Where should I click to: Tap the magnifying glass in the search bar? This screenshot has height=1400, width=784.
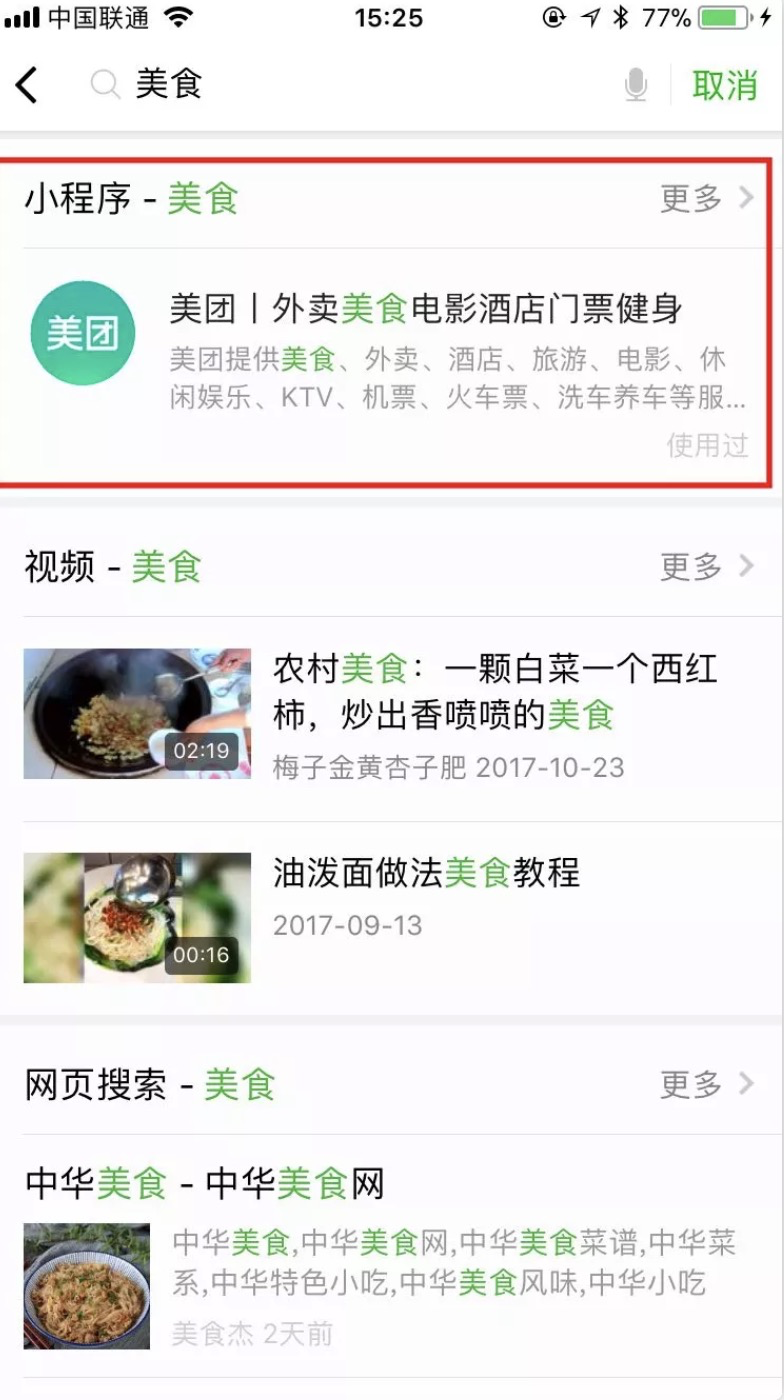105,85
